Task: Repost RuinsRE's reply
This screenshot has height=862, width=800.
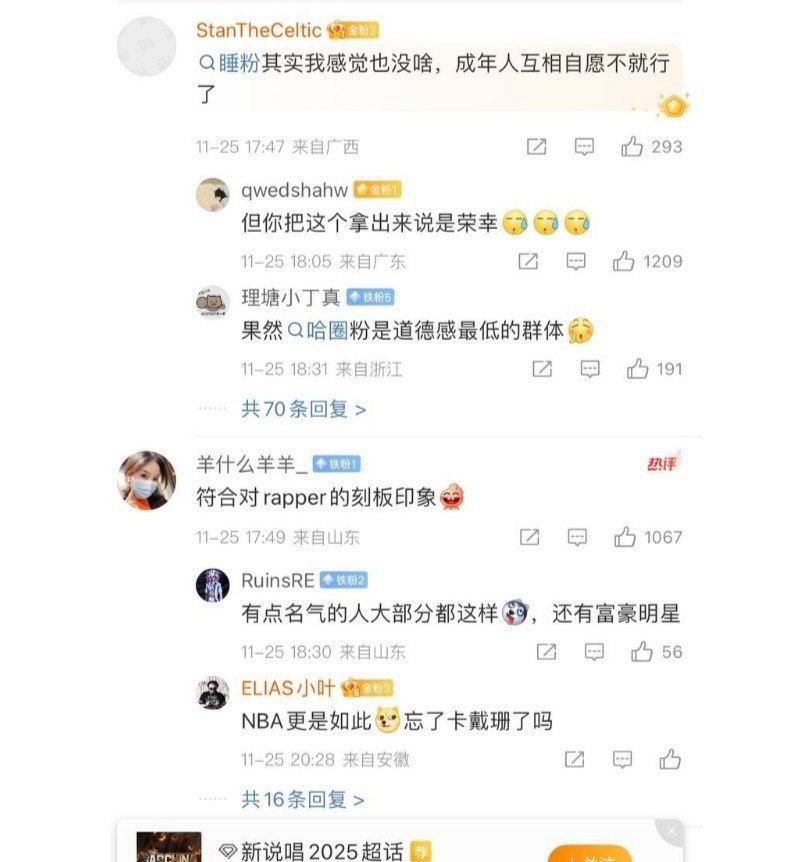Action: point(546,652)
